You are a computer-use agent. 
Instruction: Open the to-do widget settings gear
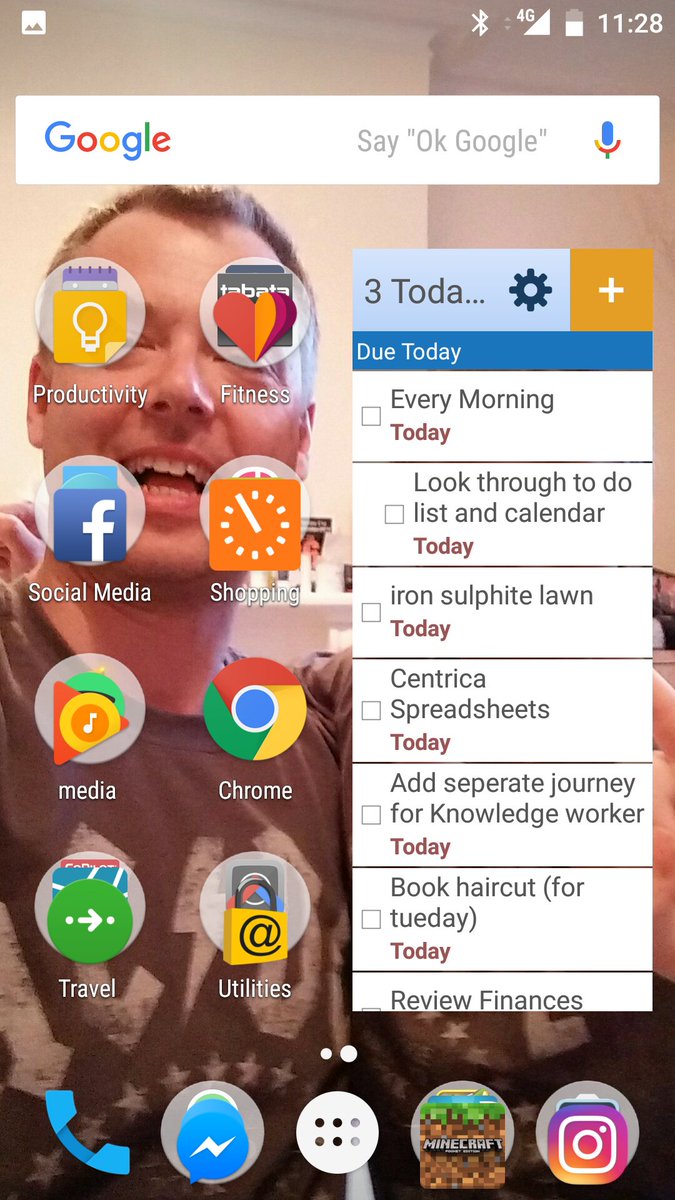click(x=530, y=291)
